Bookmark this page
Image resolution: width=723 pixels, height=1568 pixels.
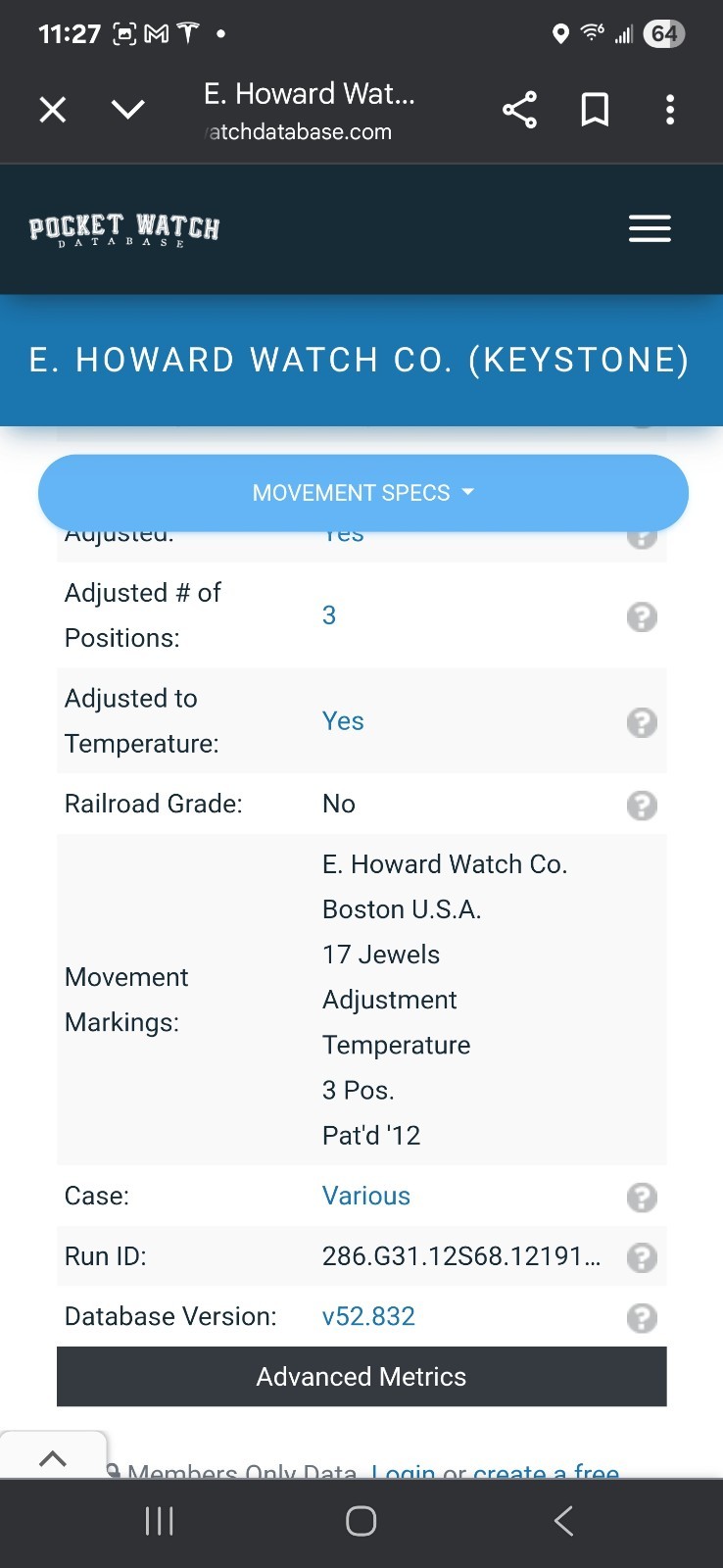click(x=595, y=110)
